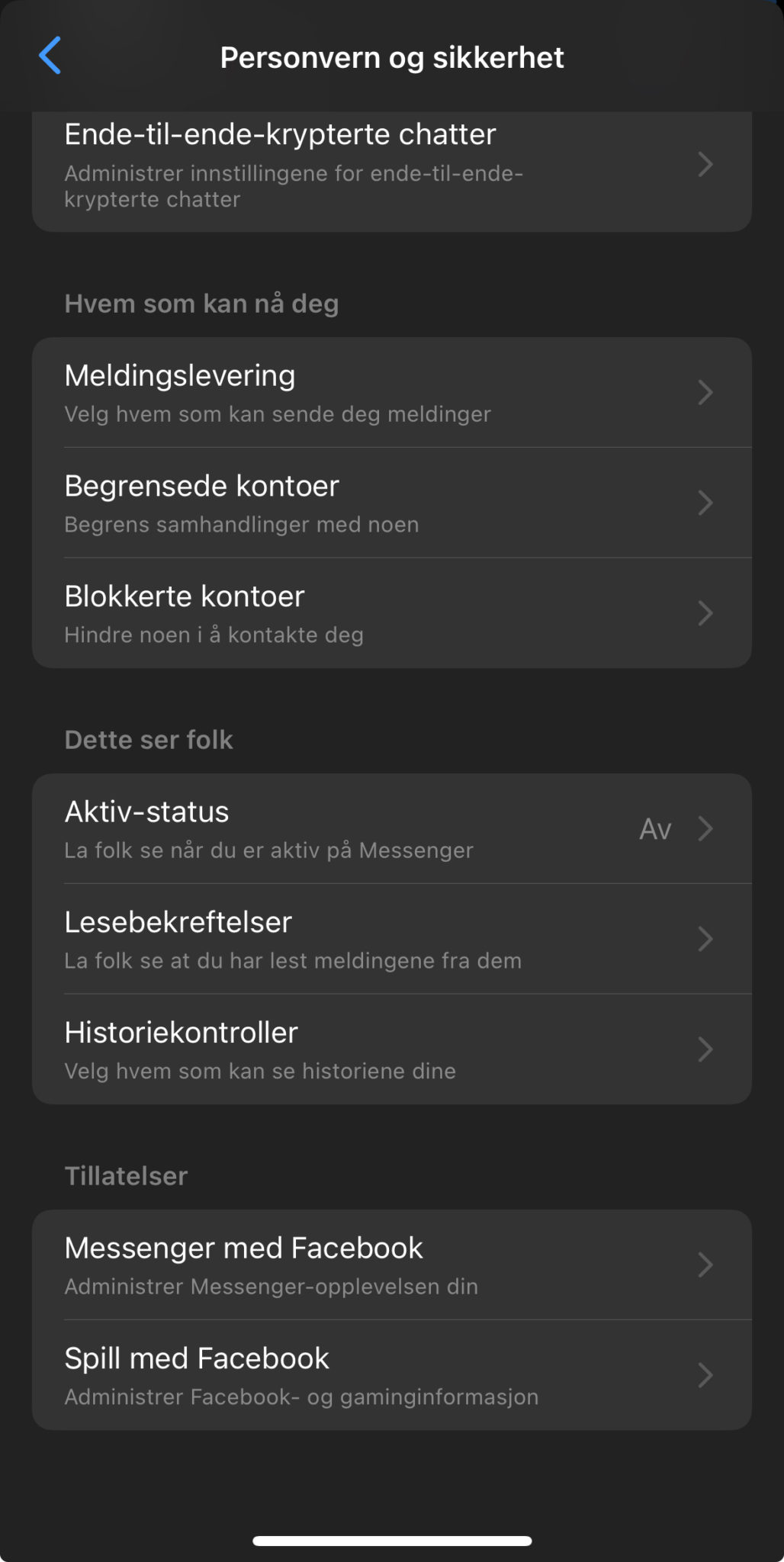Tap the chevron next to Spill med Facebook
784x1562 pixels.
click(x=705, y=1374)
